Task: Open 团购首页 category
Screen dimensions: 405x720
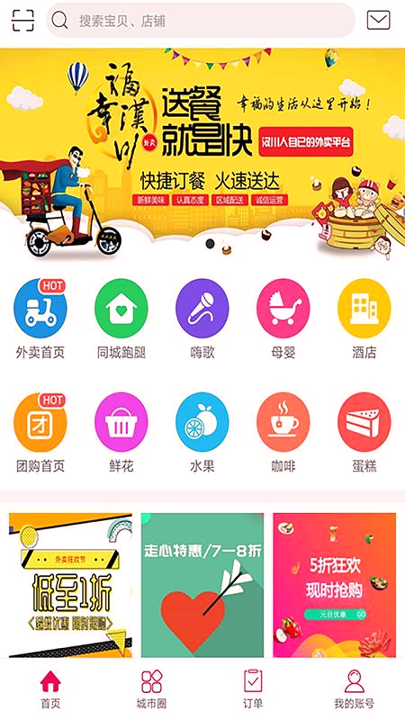Action: tap(40, 433)
